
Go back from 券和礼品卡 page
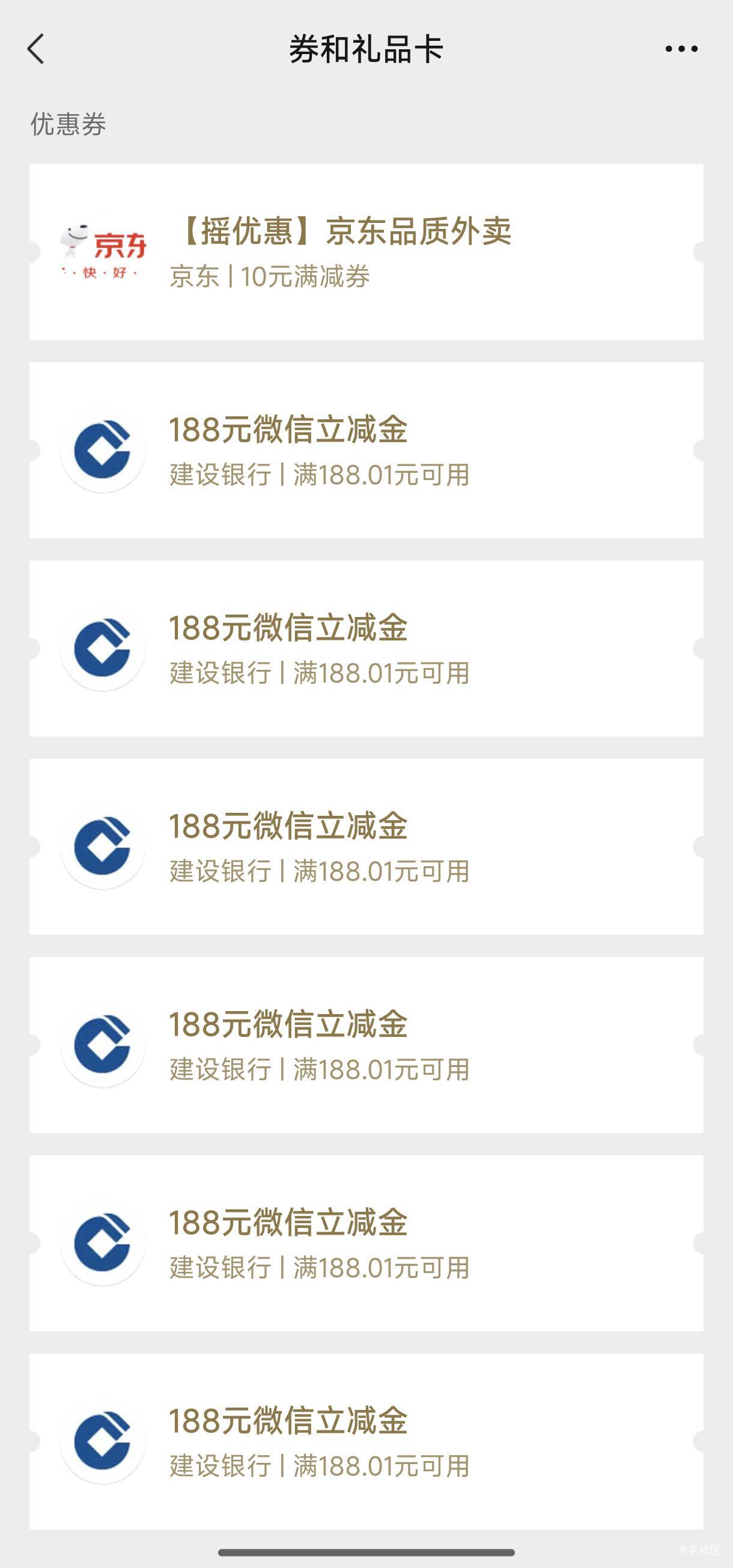37,49
